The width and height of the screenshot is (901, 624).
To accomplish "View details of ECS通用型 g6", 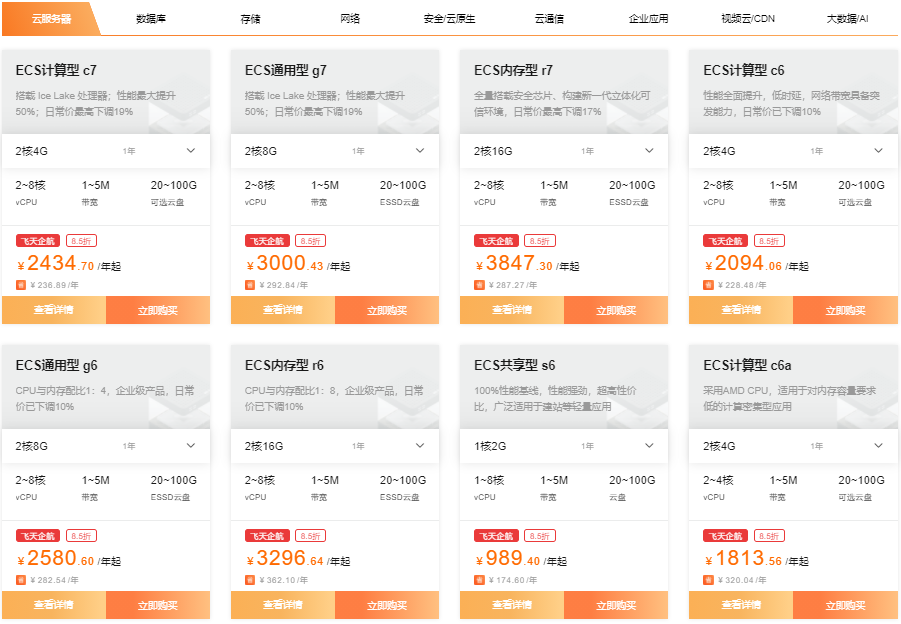I will pos(54,605).
